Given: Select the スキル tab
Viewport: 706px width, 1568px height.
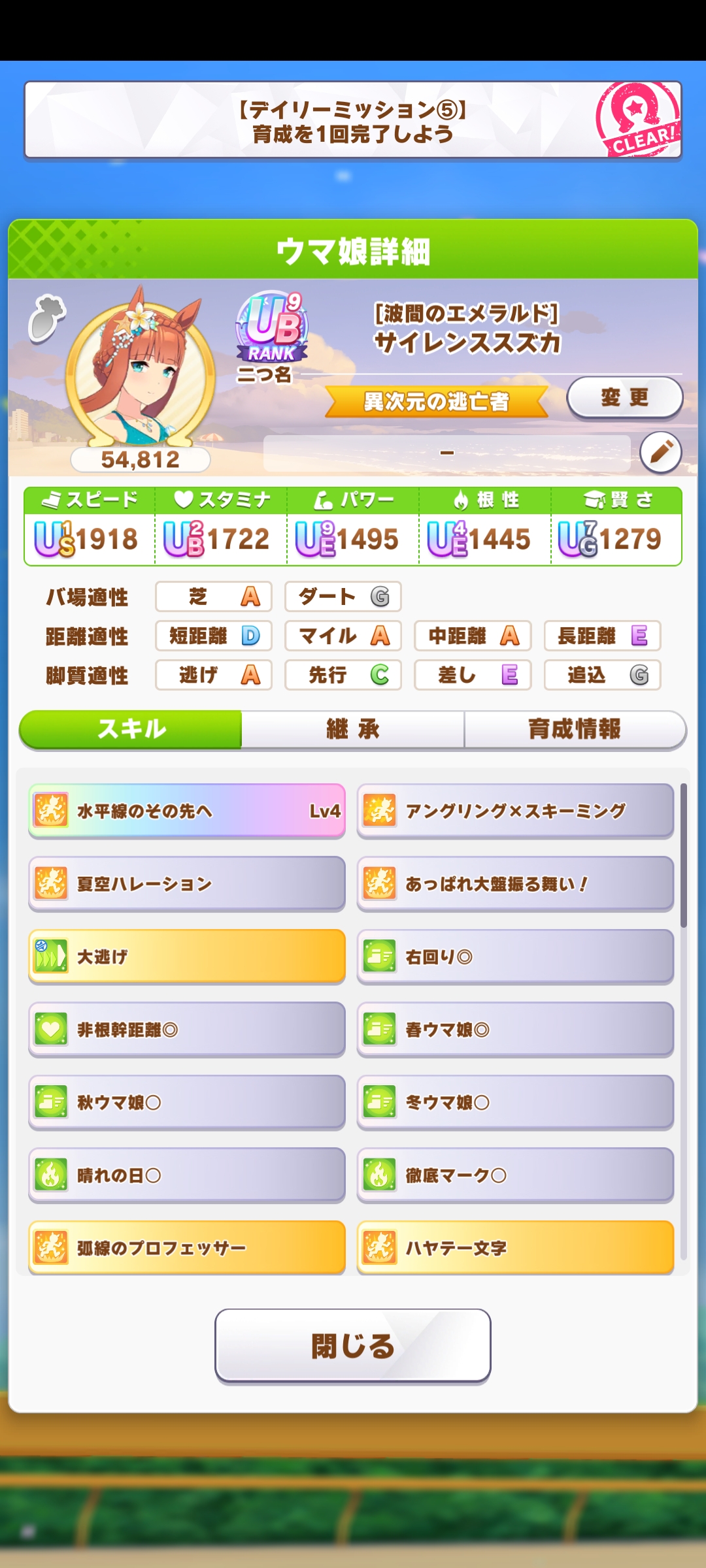Looking at the screenshot, I should 131,729.
